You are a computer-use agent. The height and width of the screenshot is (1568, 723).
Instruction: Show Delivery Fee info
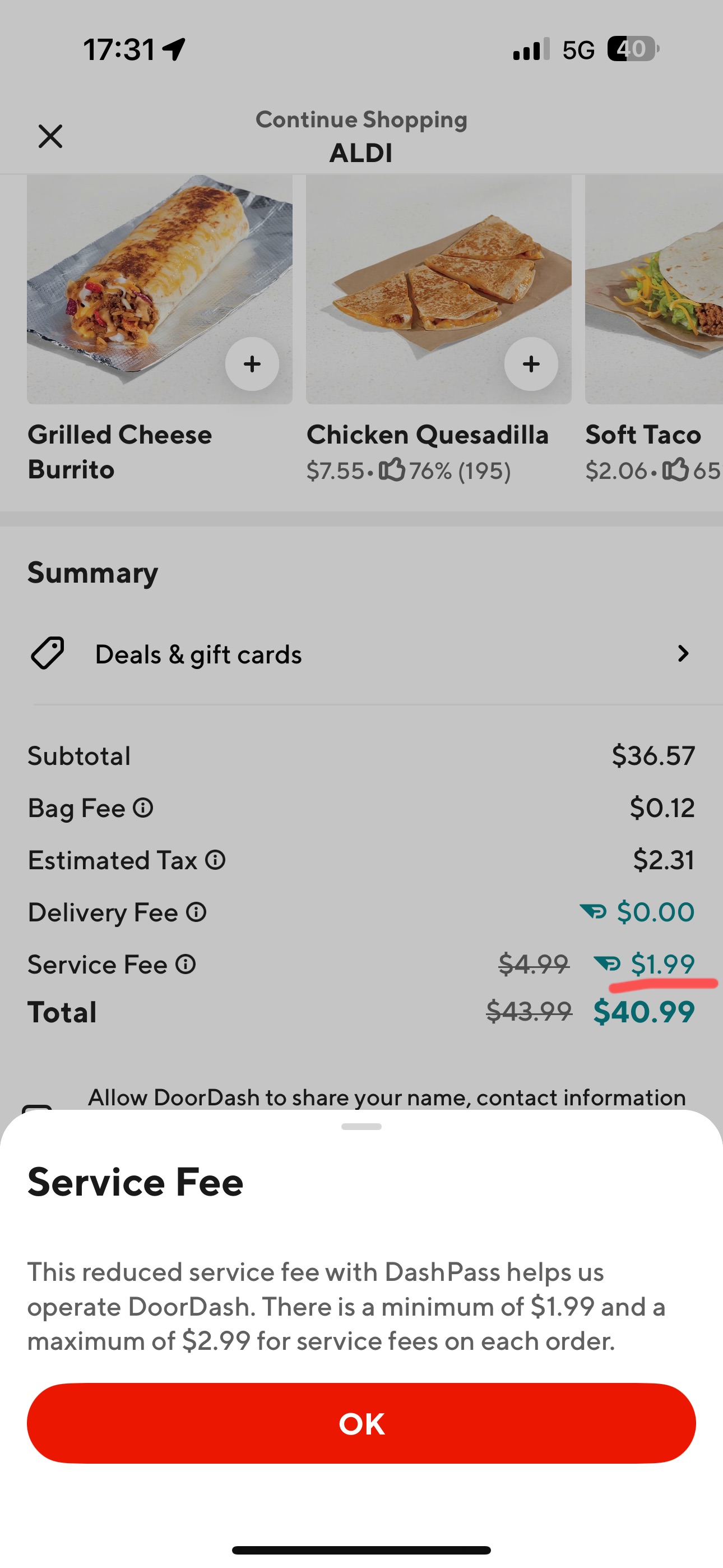(196, 912)
